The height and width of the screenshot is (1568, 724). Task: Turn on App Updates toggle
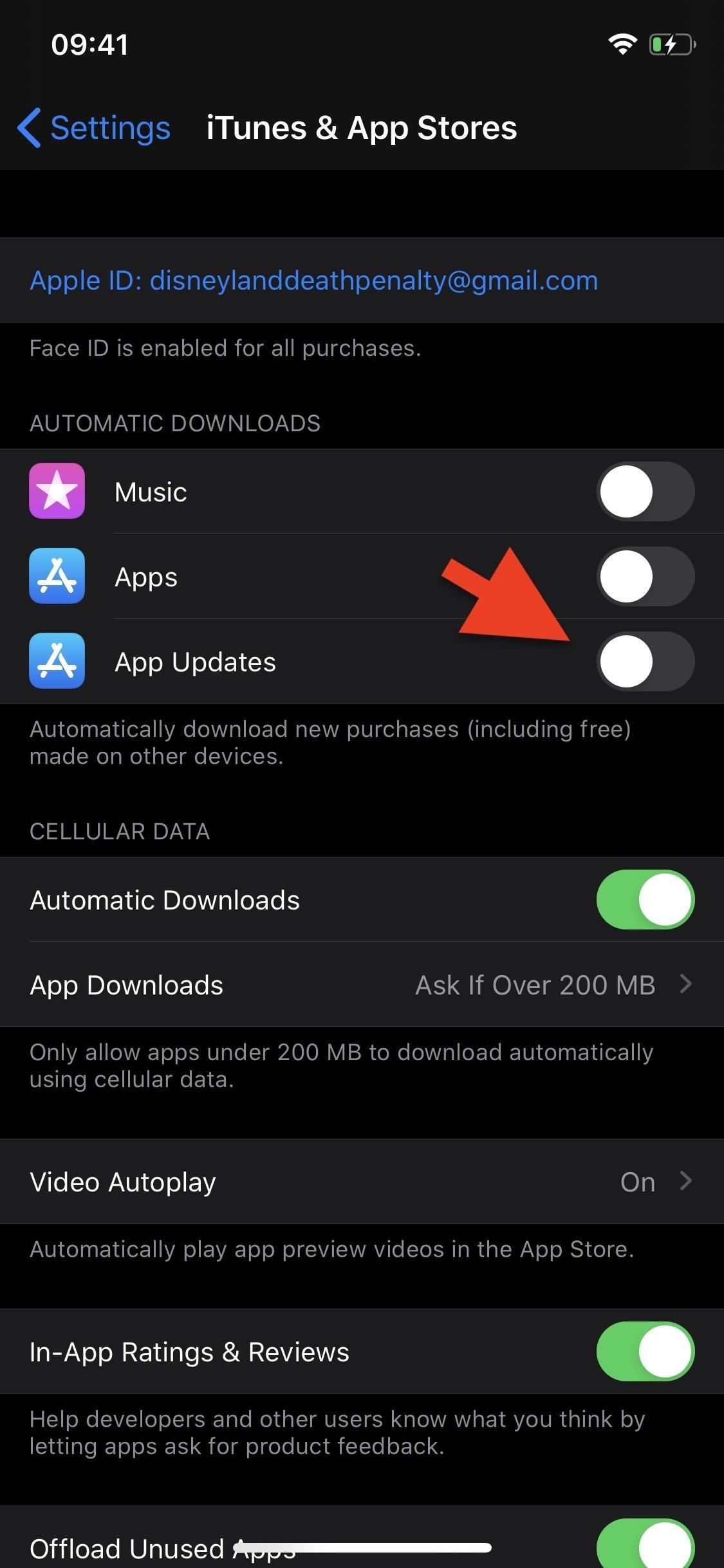[x=644, y=662]
